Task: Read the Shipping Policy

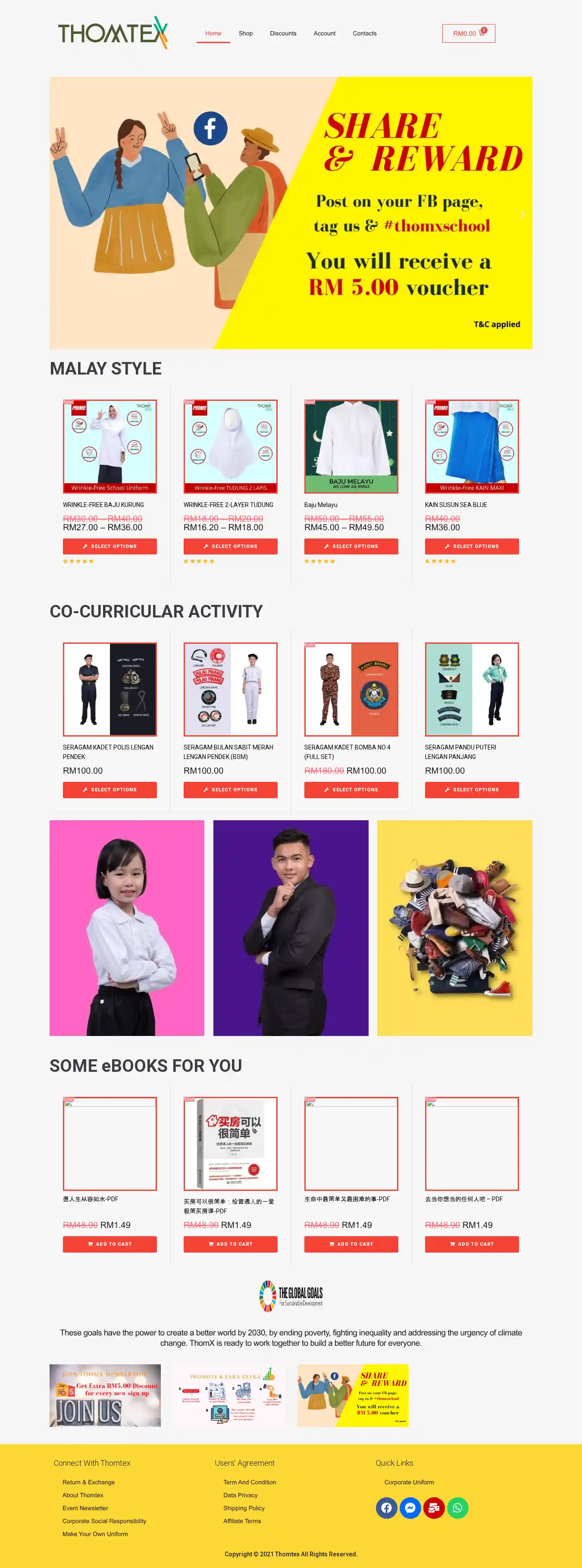Action: (243, 1508)
